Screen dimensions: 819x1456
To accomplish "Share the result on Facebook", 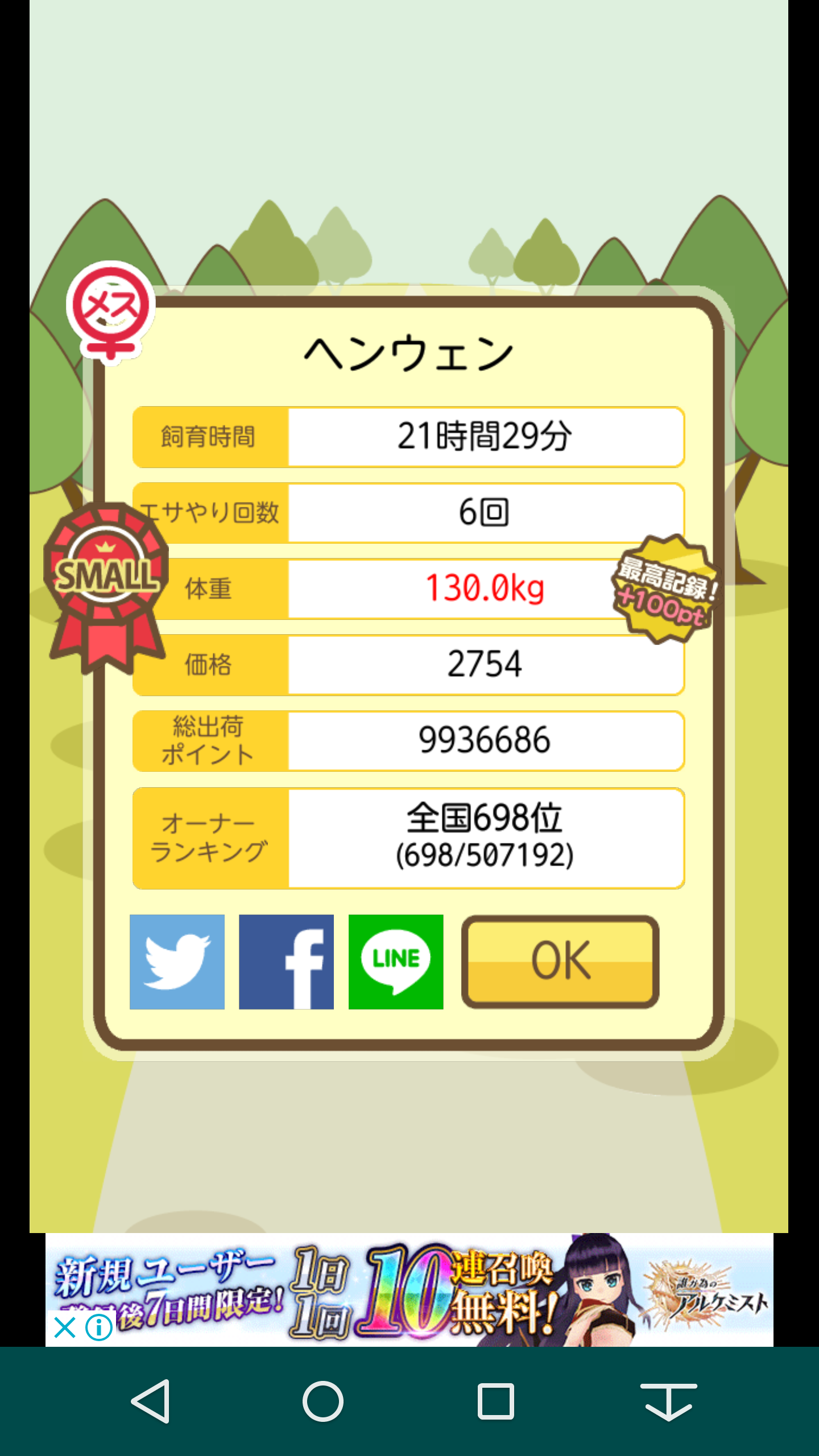I will [x=286, y=962].
